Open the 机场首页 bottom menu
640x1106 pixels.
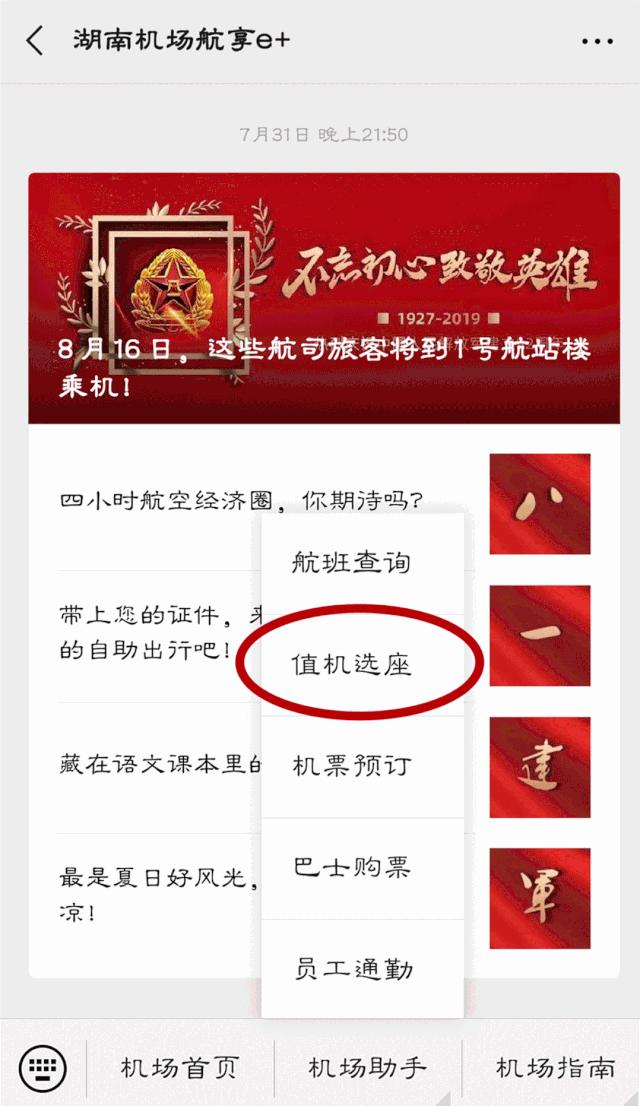coord(180,1067)
